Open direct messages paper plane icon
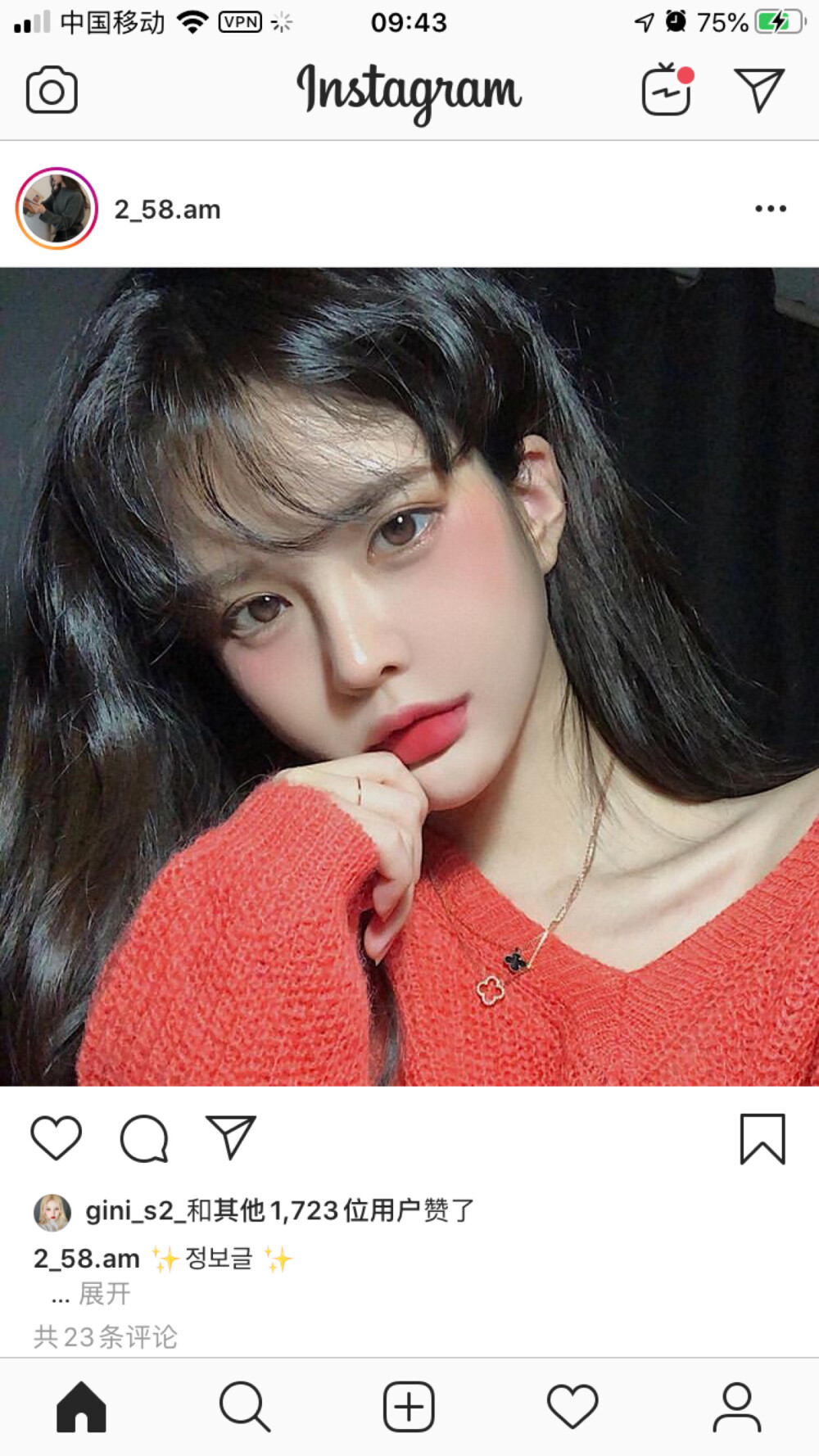 point(759,90)
